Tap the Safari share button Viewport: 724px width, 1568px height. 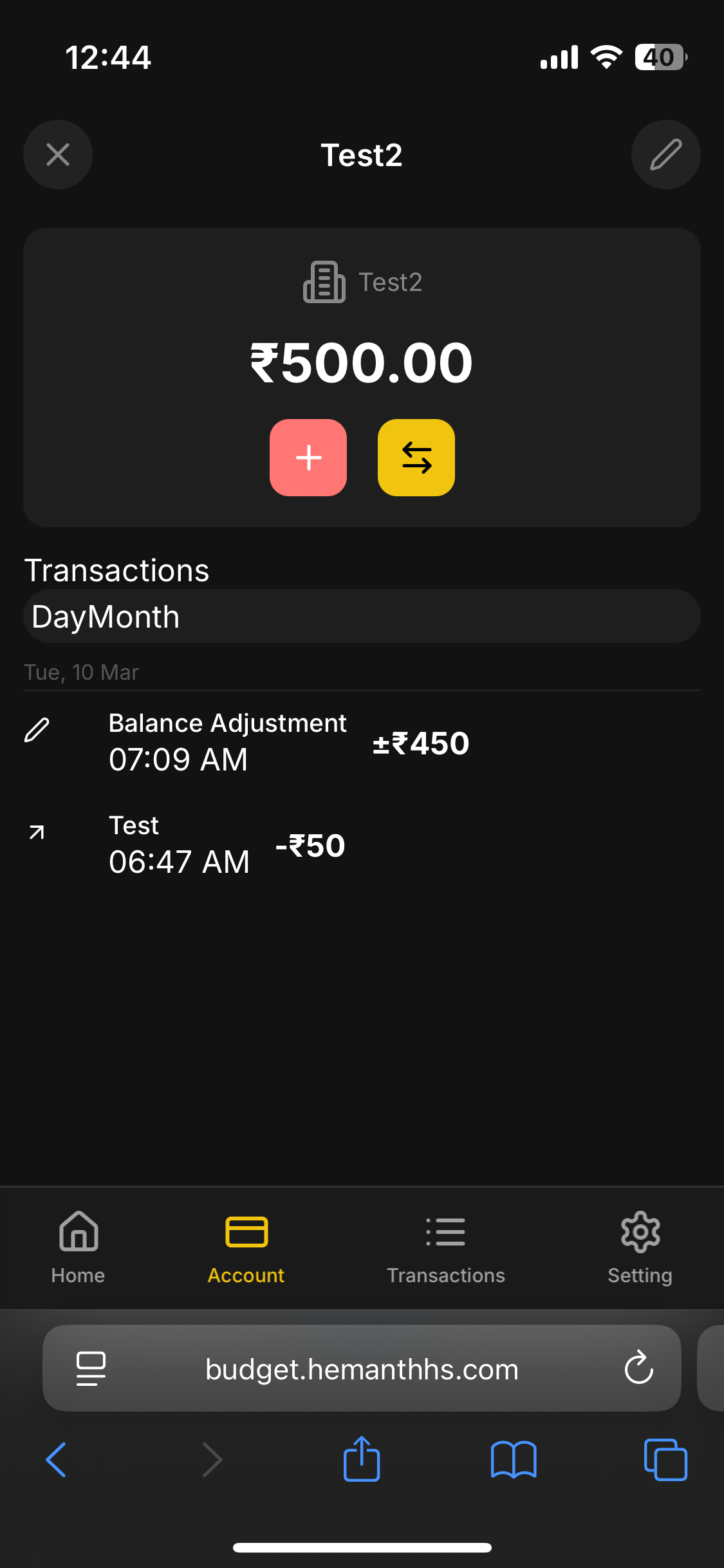tap(362, 1459)
